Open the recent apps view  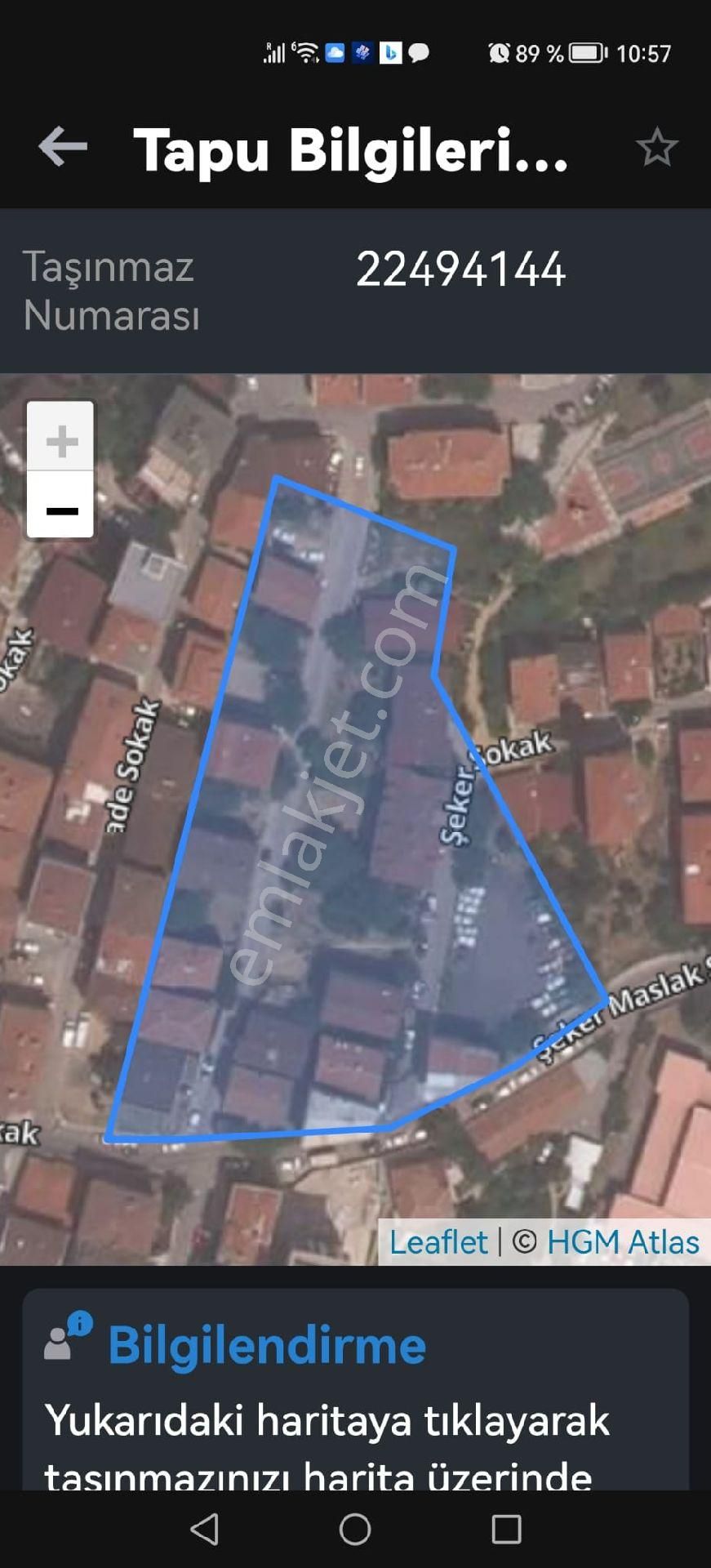pyautogui.click(x=506, y=1529)
